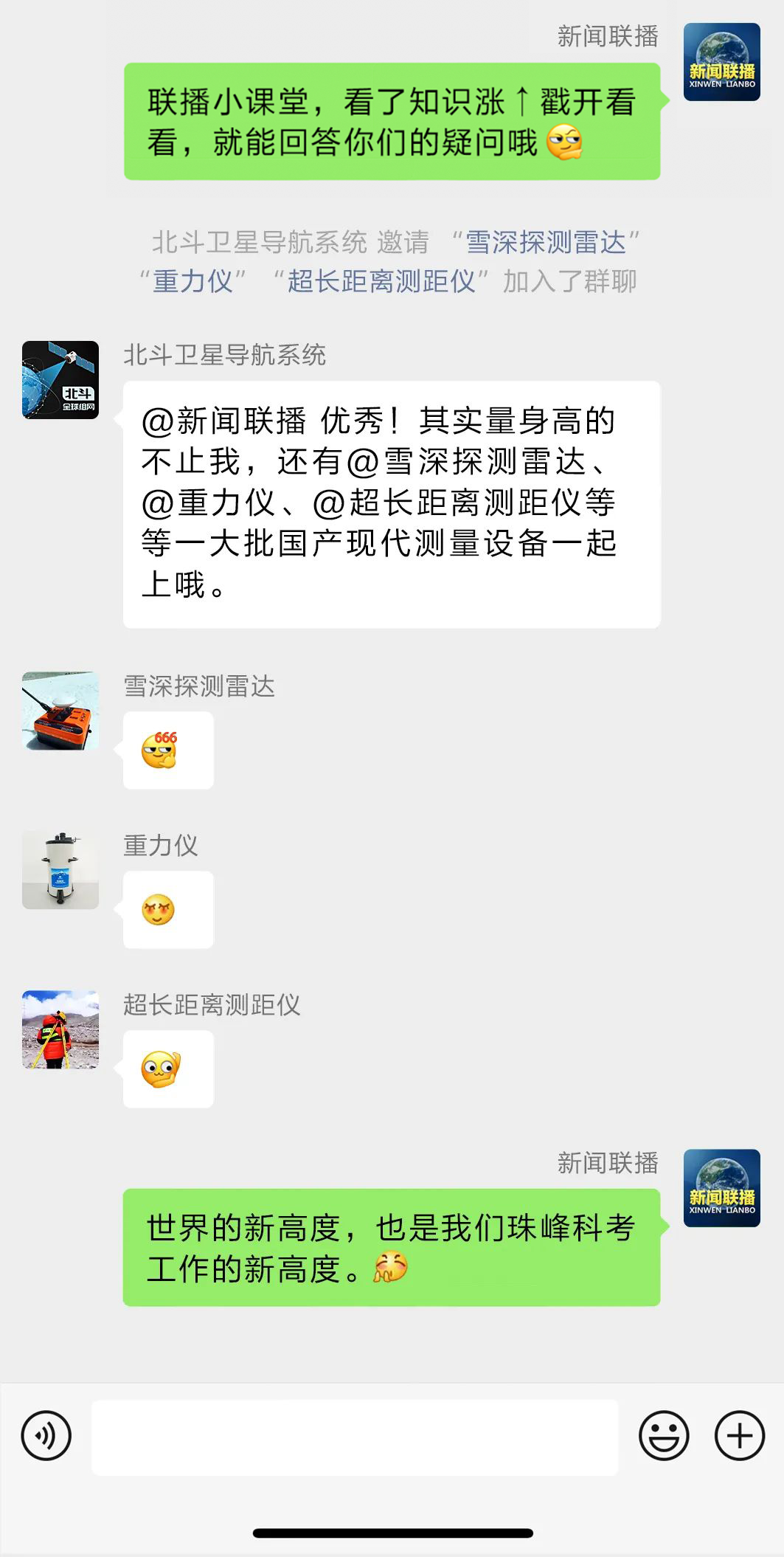Tap the blue 雪深探测雷达 name in join notice
Screen dimensions: 784x1557
(545, 242)
